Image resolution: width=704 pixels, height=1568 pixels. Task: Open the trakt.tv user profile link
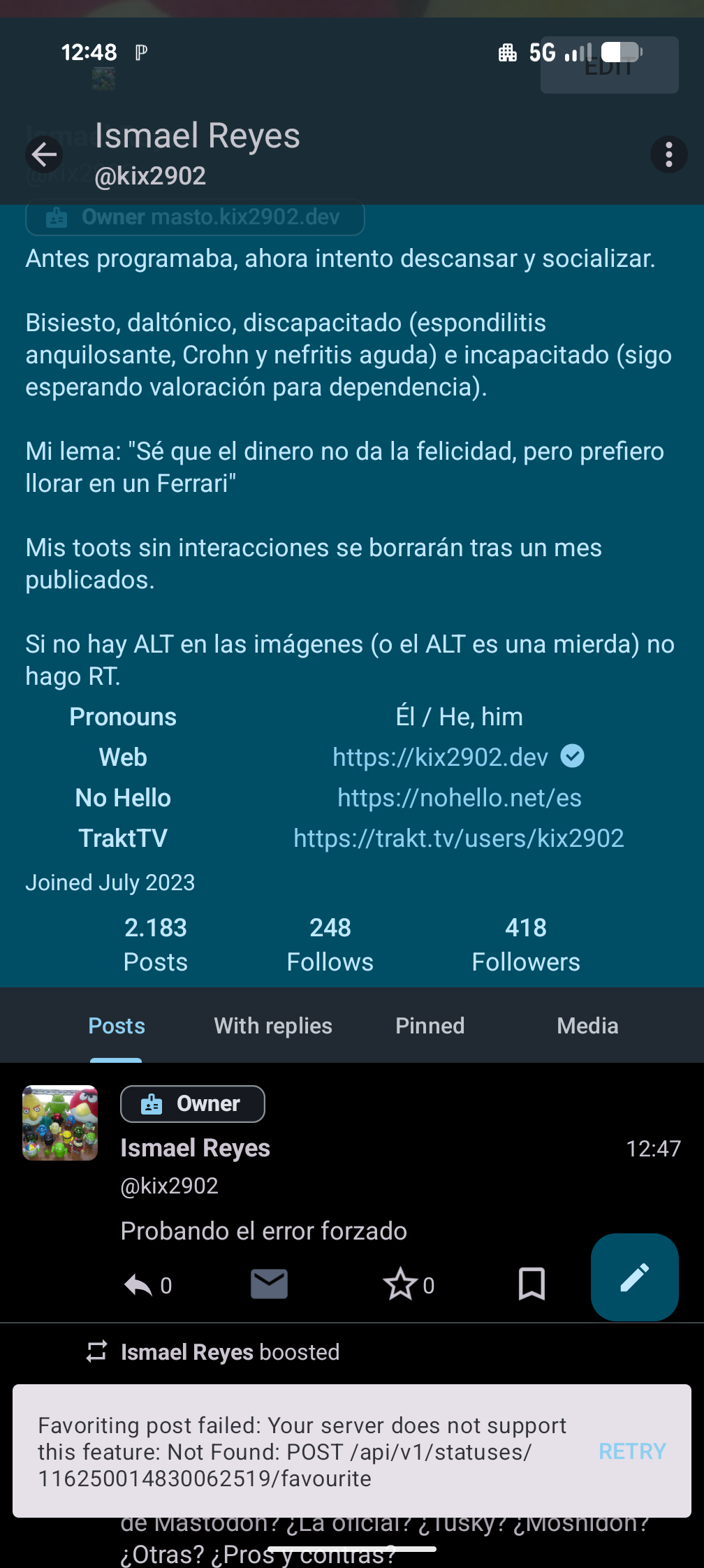pyautogui.click(x=458, y=839)
